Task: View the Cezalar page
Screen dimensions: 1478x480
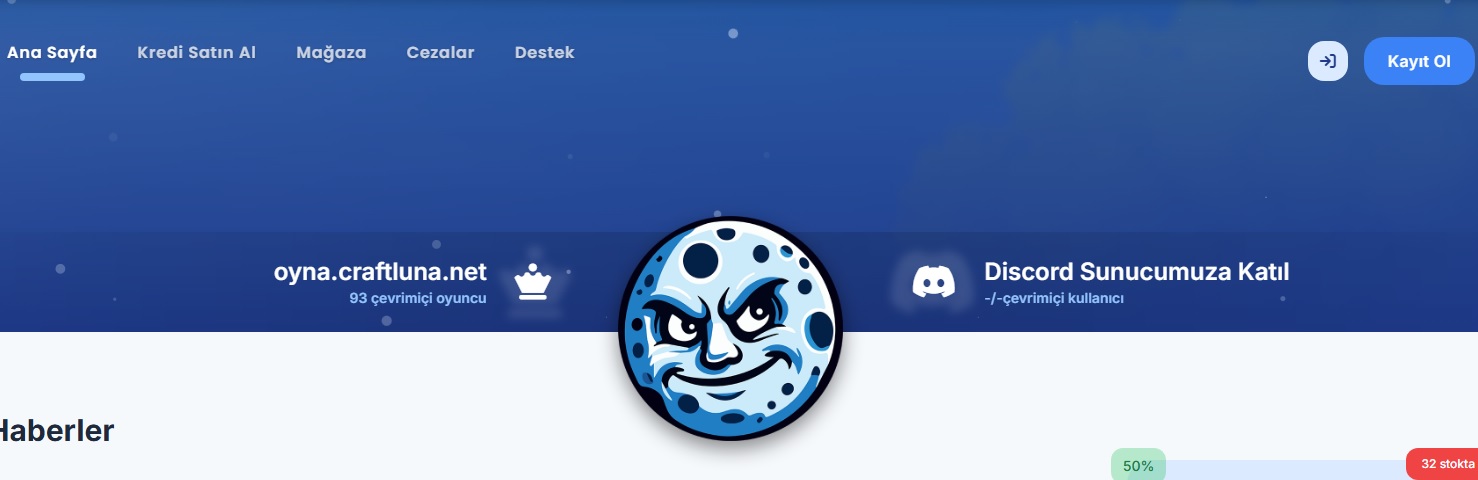Action: (x=440, y=53)
